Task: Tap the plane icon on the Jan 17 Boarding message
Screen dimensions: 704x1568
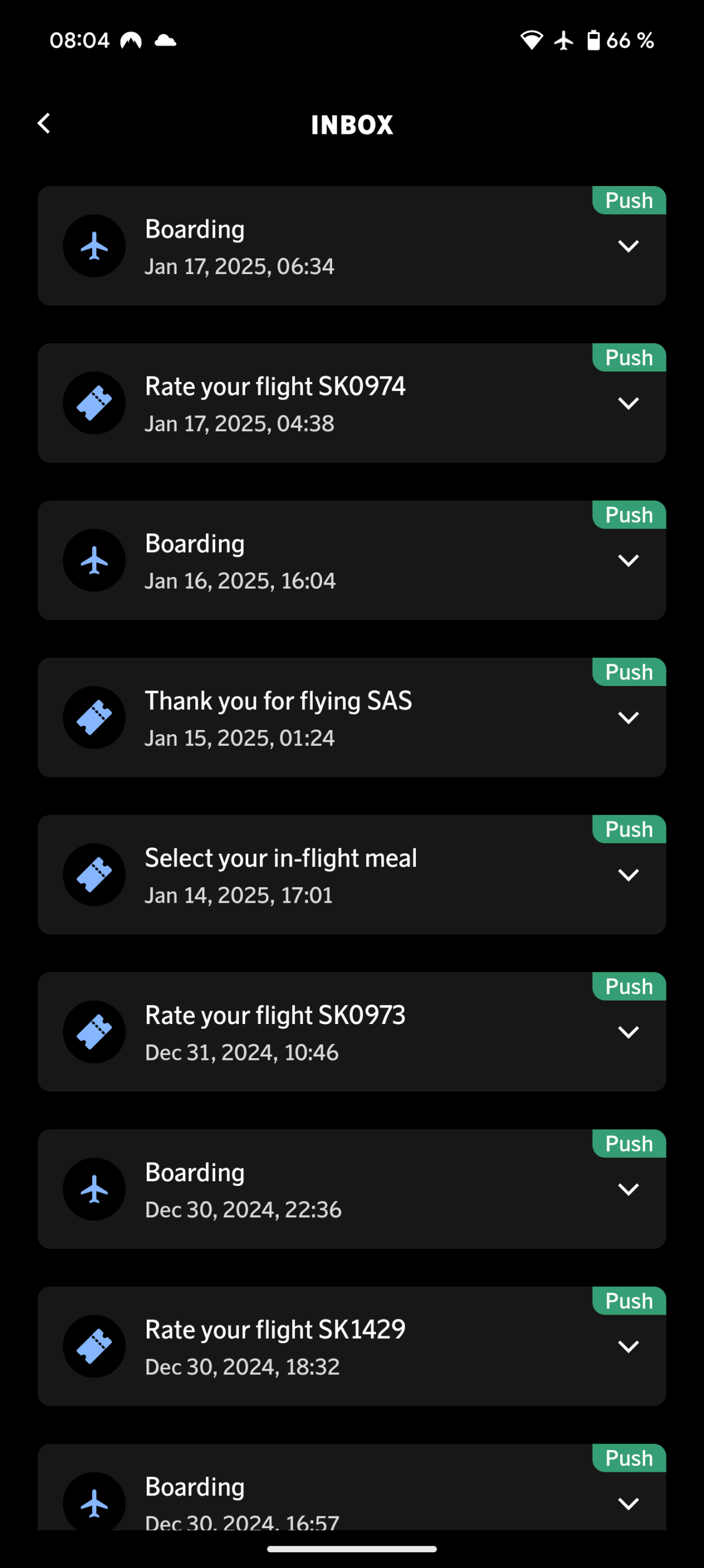Action: point(95,245)
